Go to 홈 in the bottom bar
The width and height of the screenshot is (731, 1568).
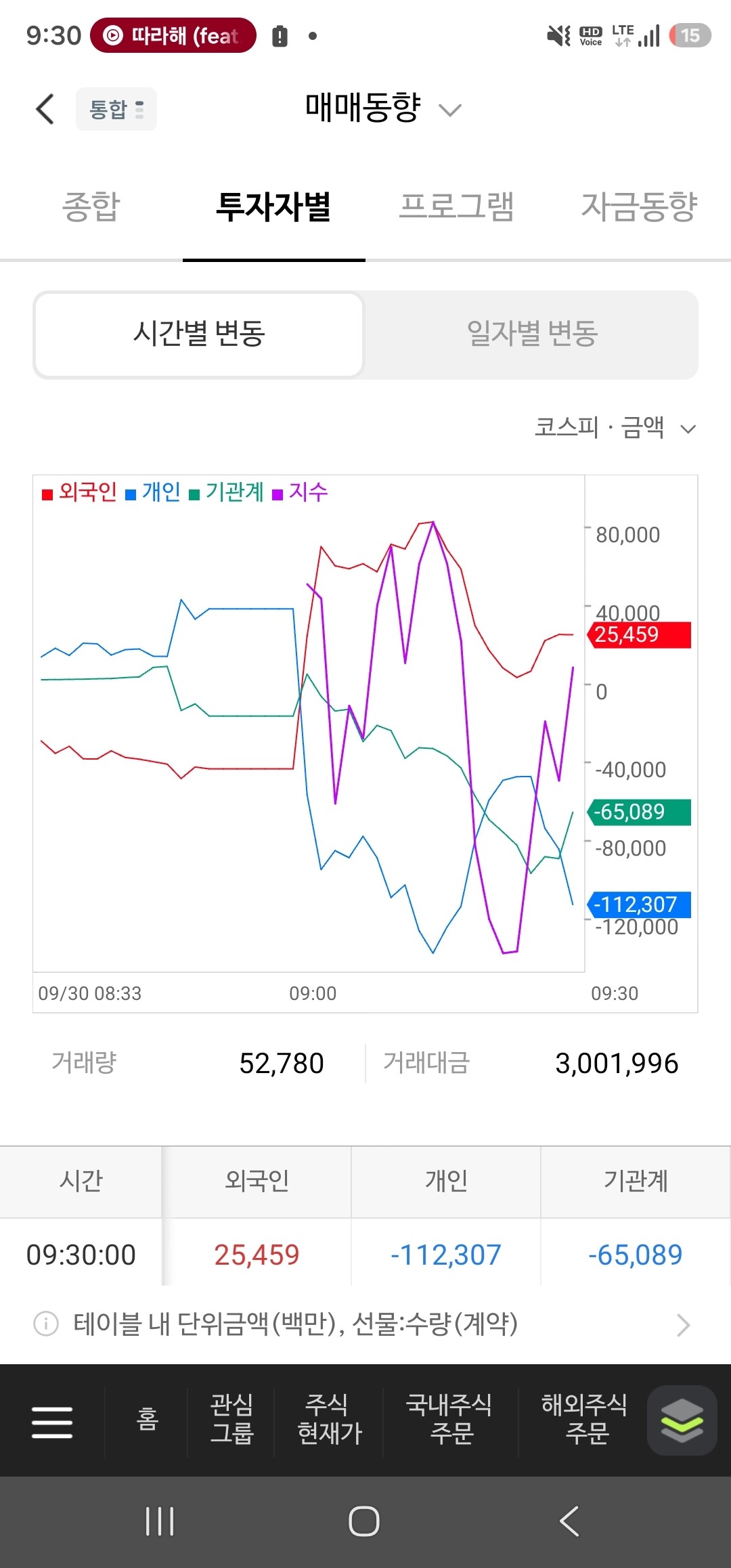[147, 1420]
